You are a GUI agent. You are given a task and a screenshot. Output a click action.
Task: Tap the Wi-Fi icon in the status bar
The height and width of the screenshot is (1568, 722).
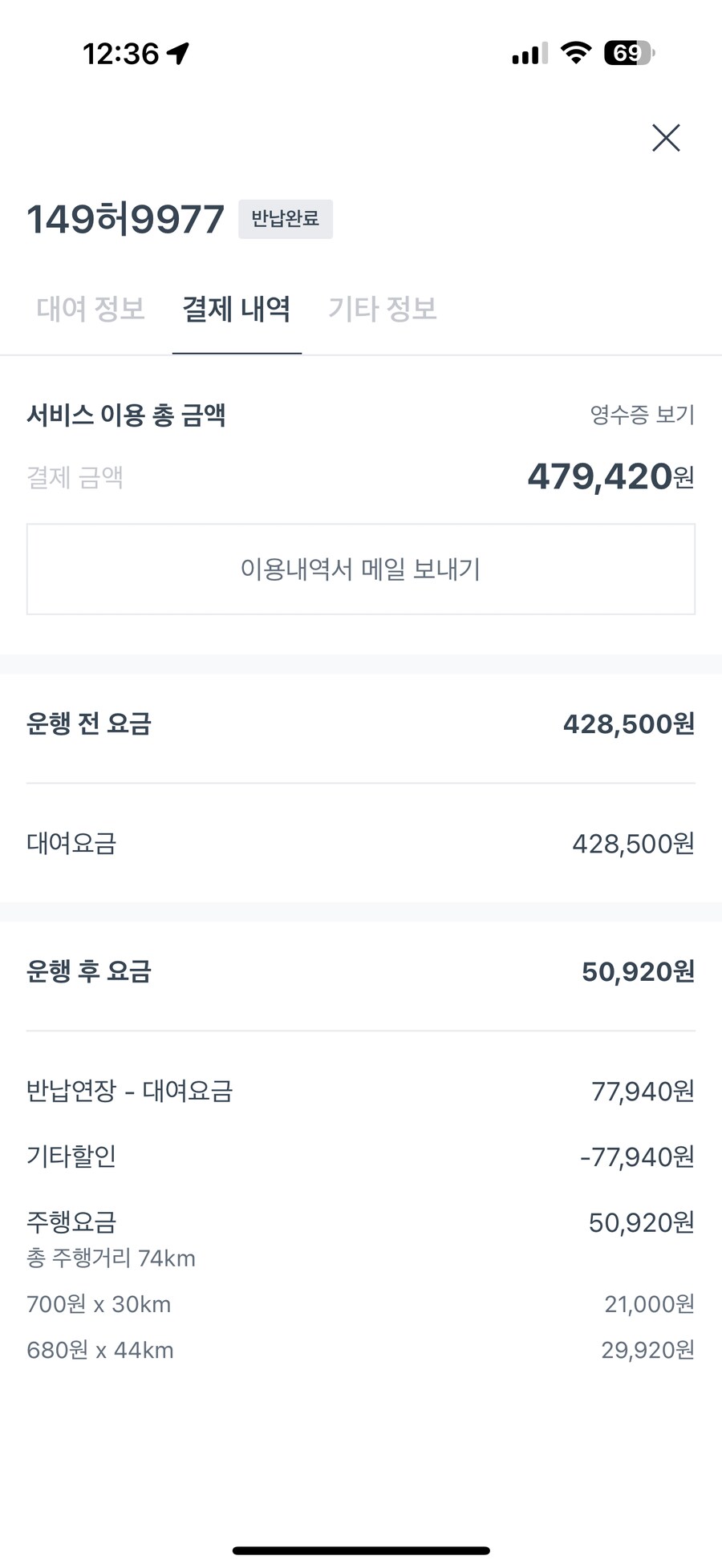(576, 51)
